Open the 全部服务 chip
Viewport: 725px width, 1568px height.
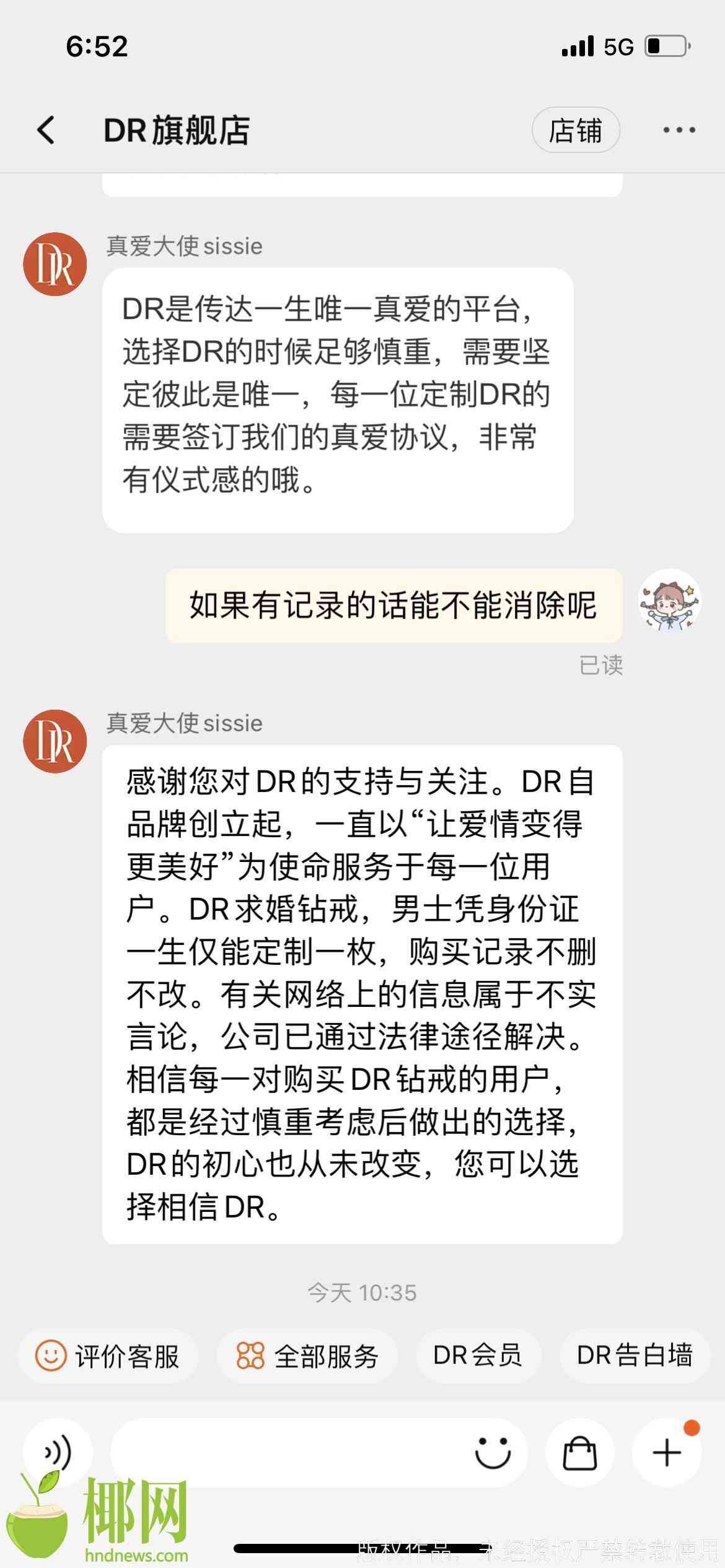pyautogui.click(x=307, y=1356)
